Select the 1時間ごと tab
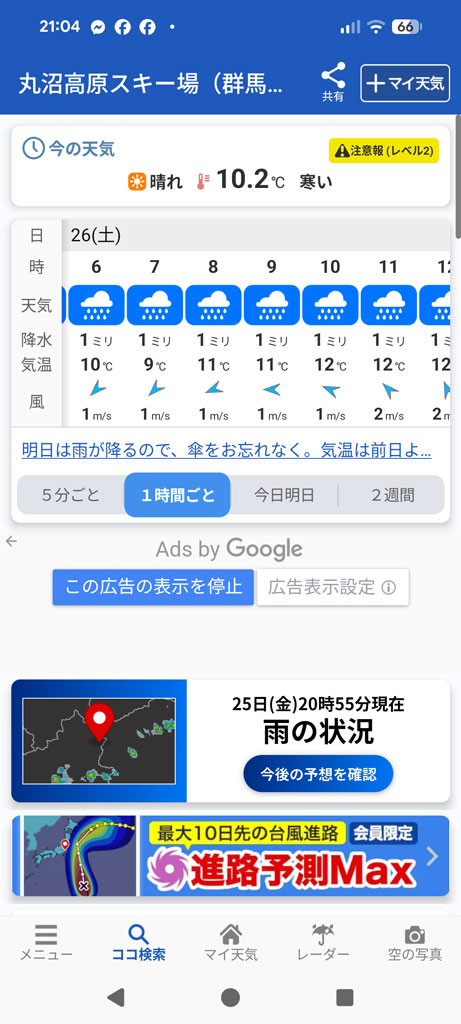The width and height of the screenshot is (461, 1024). coord(178,495)
